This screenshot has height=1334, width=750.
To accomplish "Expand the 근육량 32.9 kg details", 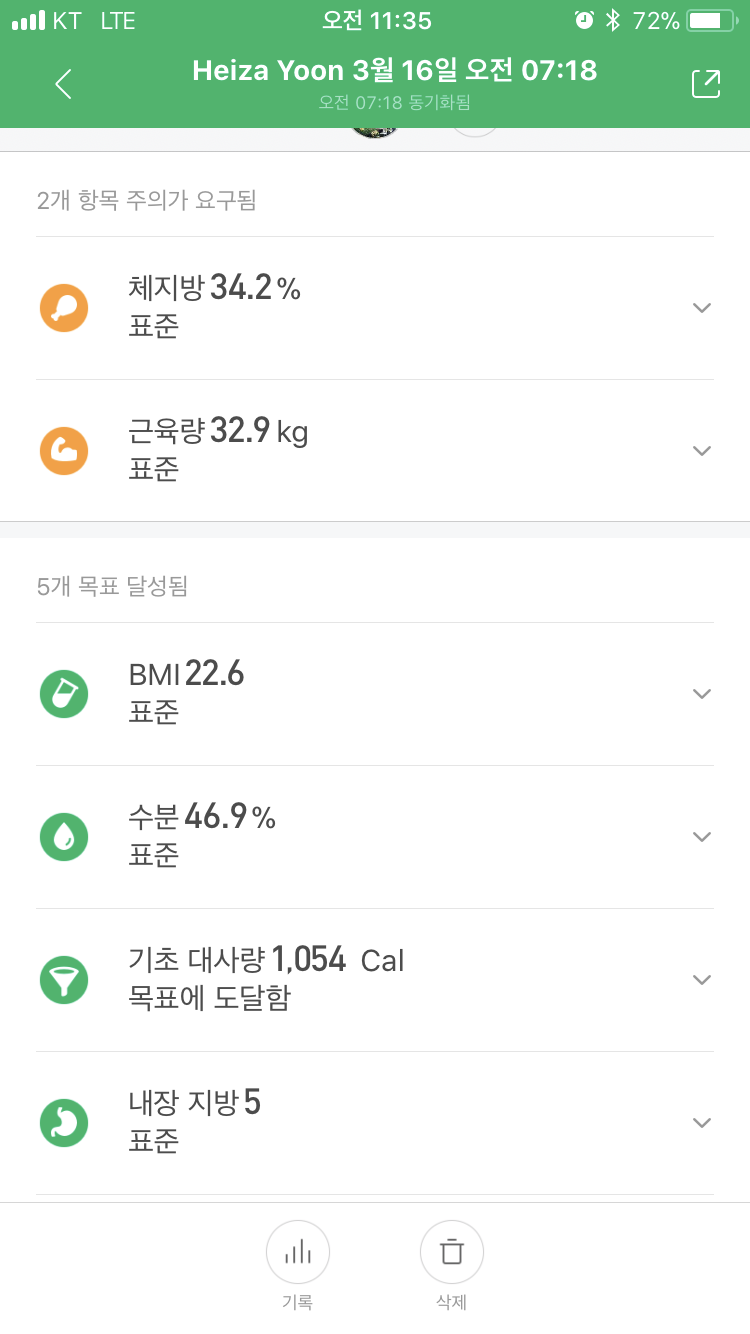I will [701, 451].
